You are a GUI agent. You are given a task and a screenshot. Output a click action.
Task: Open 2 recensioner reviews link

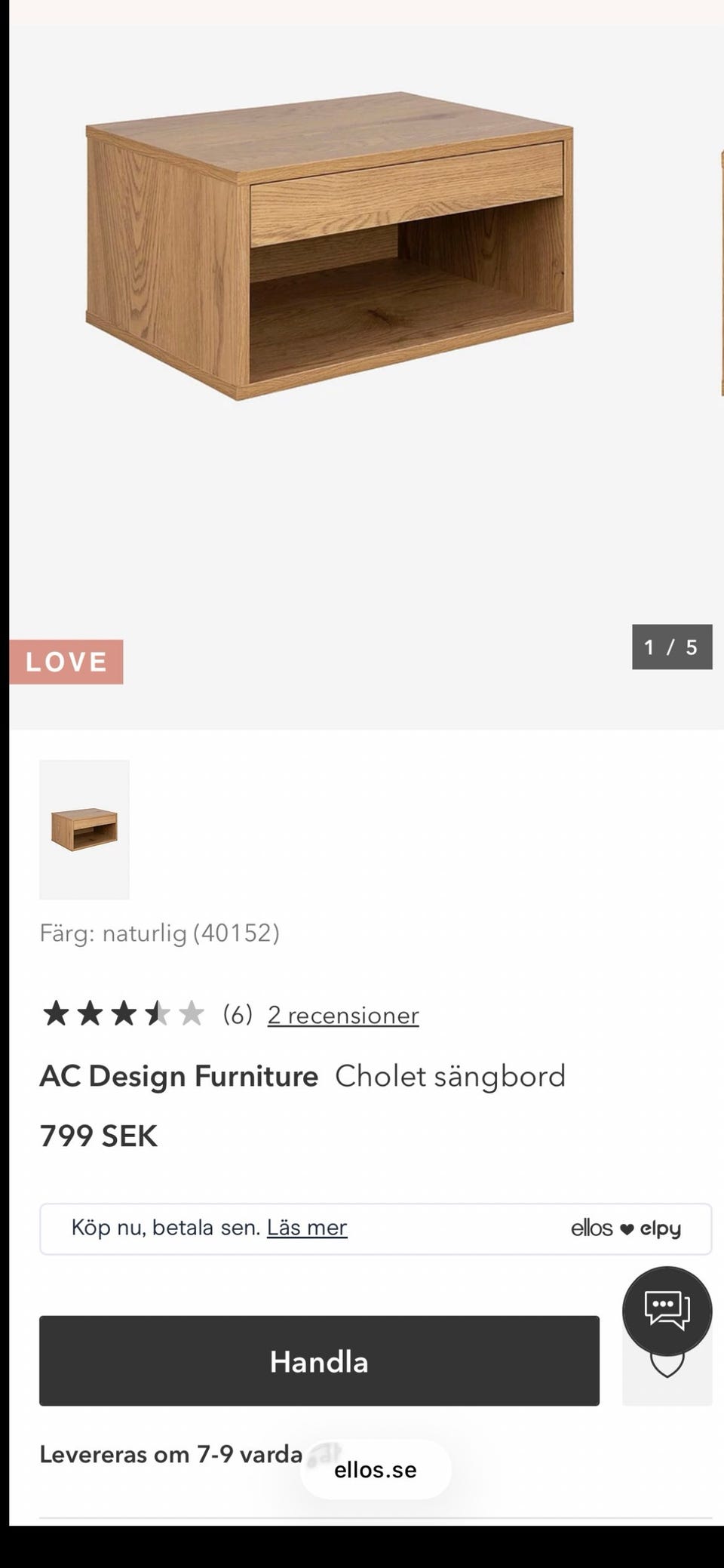(342, 1015)
